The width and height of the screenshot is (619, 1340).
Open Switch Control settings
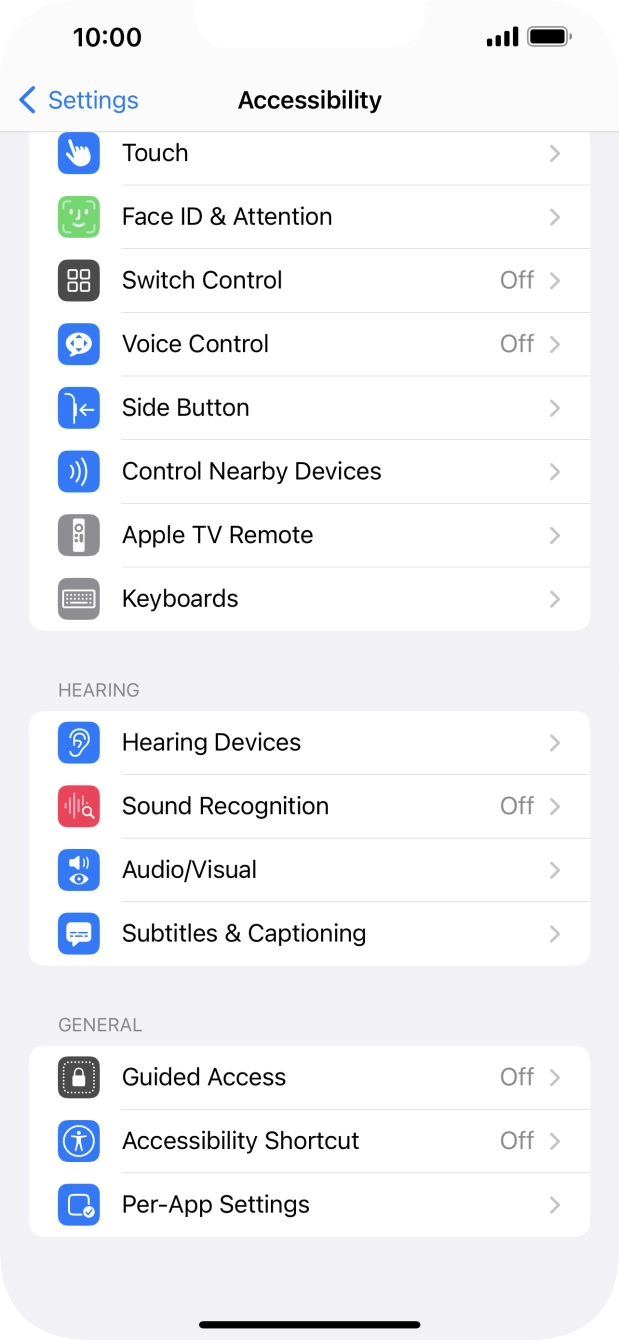tap(309, 281)
